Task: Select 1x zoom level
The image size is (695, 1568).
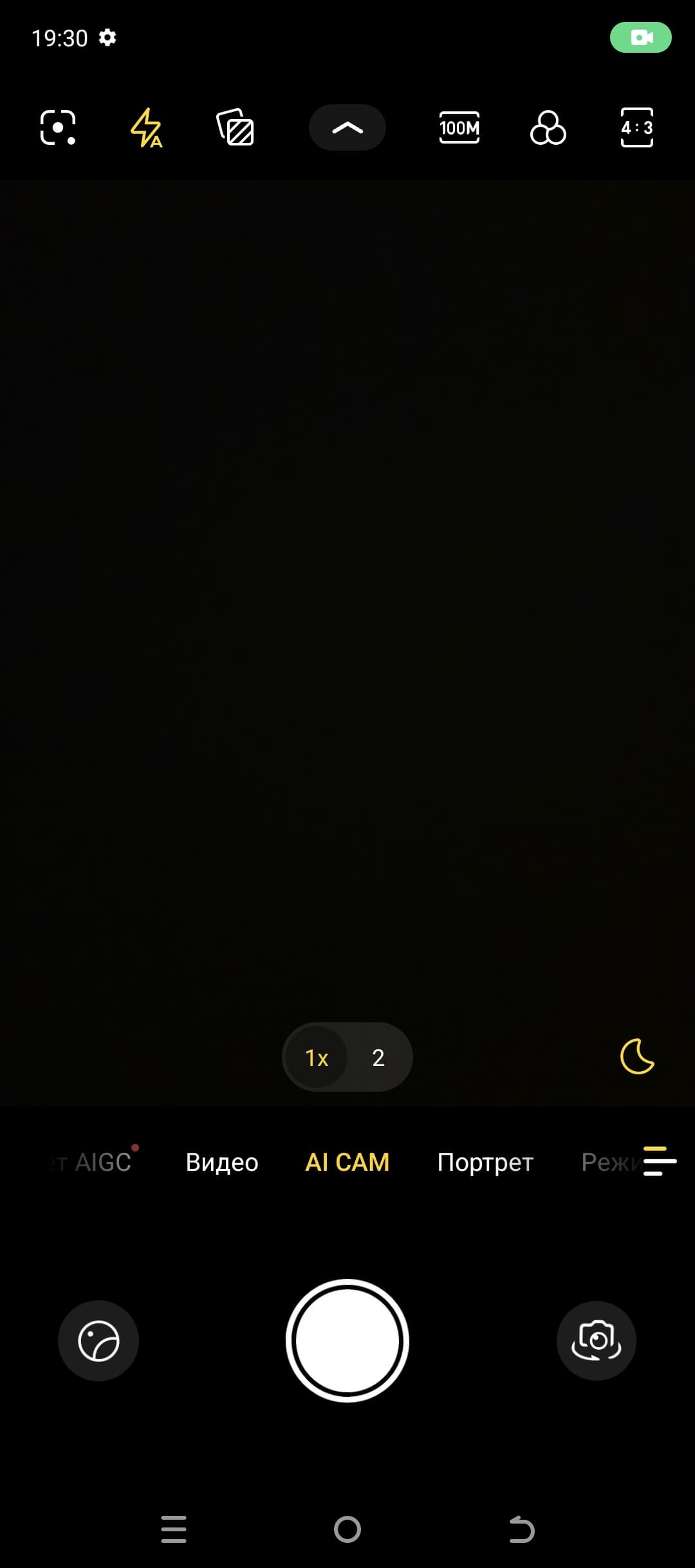Action: [x=317, y=1058]
